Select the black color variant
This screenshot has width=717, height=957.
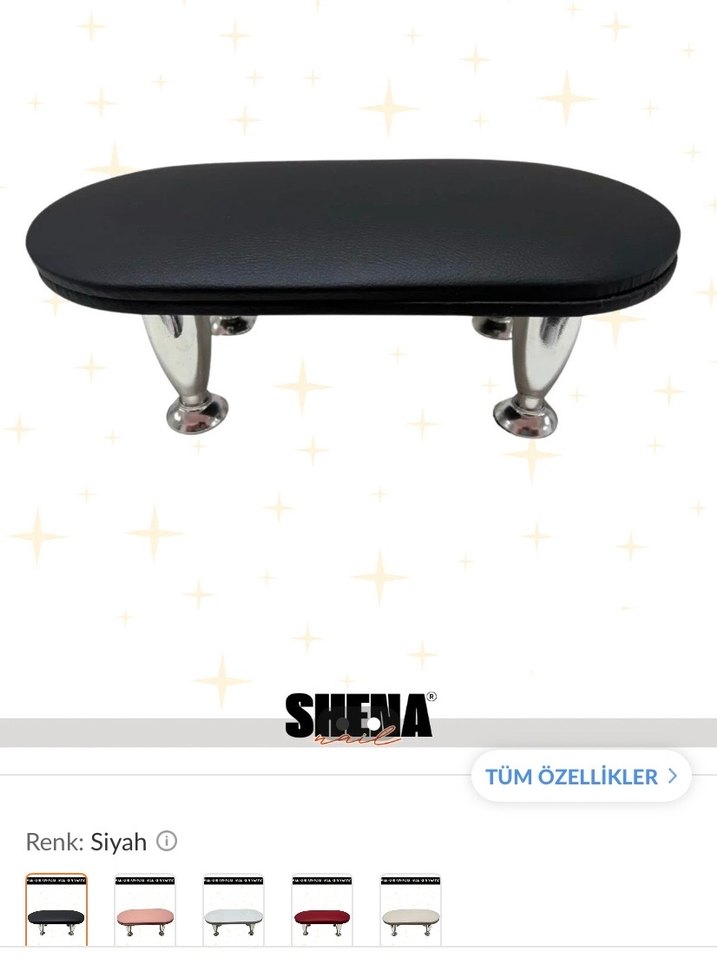coord(56,909)
